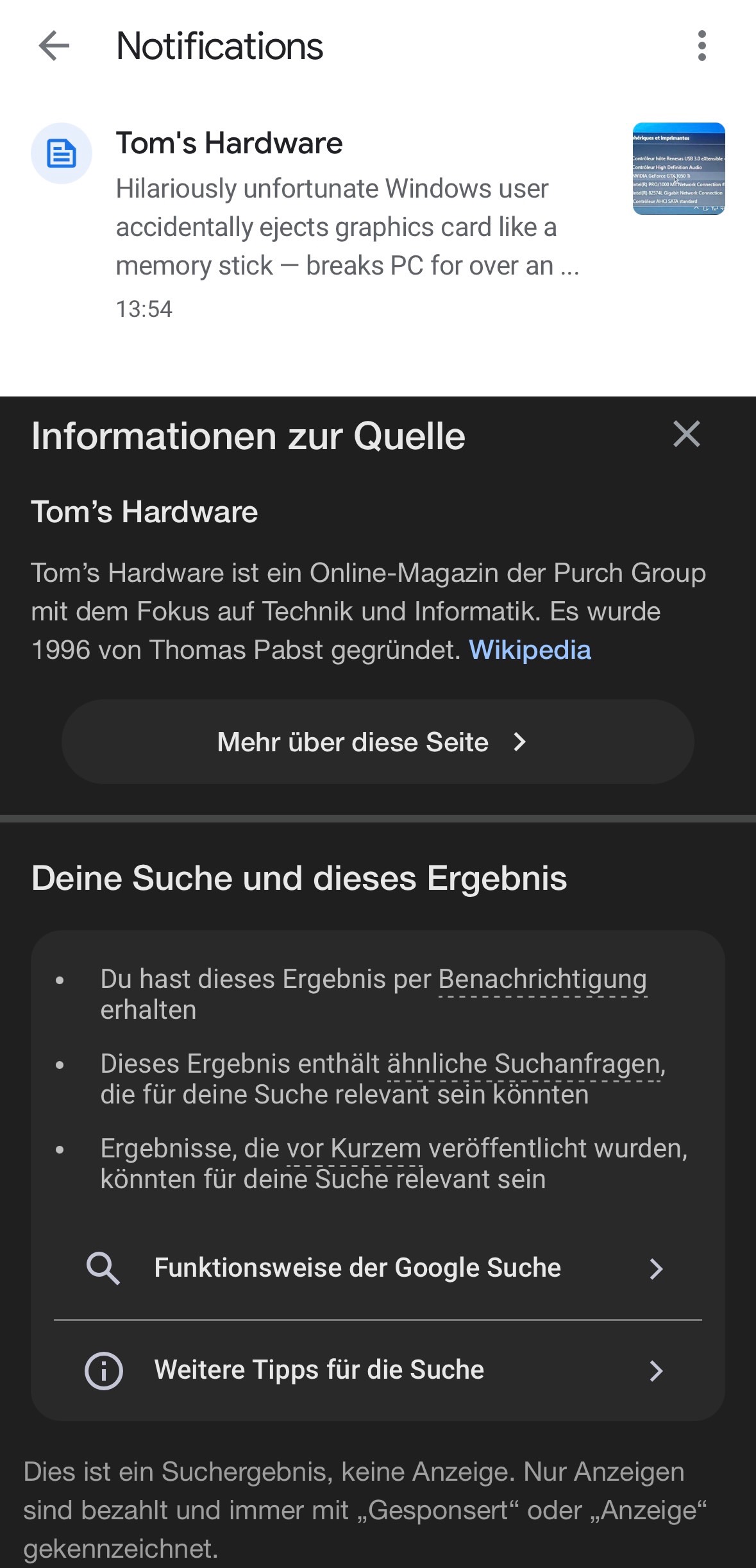Tap the underlined ähnliche Suchanfragen term
This screenshot has width=756, height=1568.
tap(525, 1064)
